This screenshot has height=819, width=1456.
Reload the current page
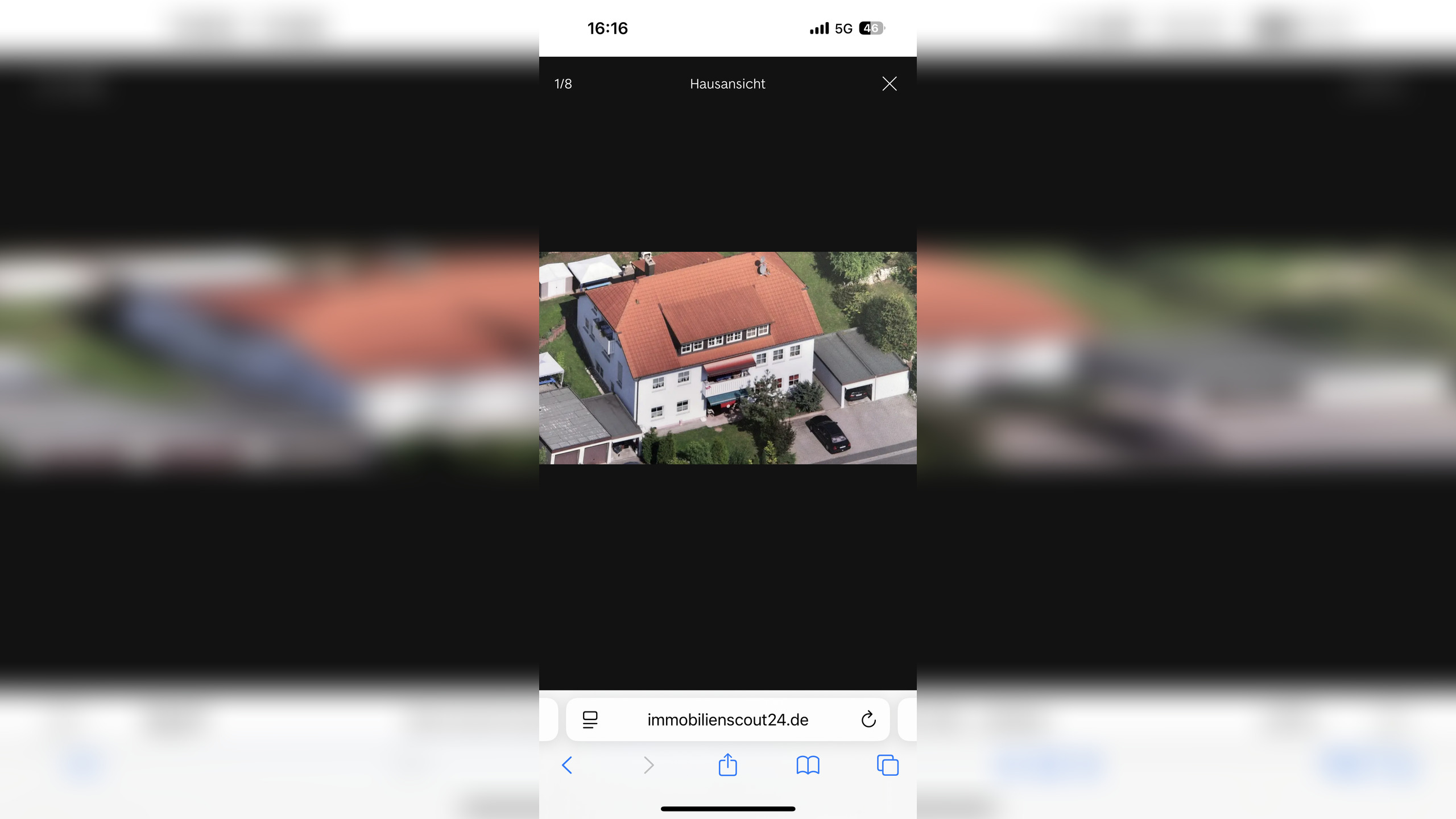868,719
